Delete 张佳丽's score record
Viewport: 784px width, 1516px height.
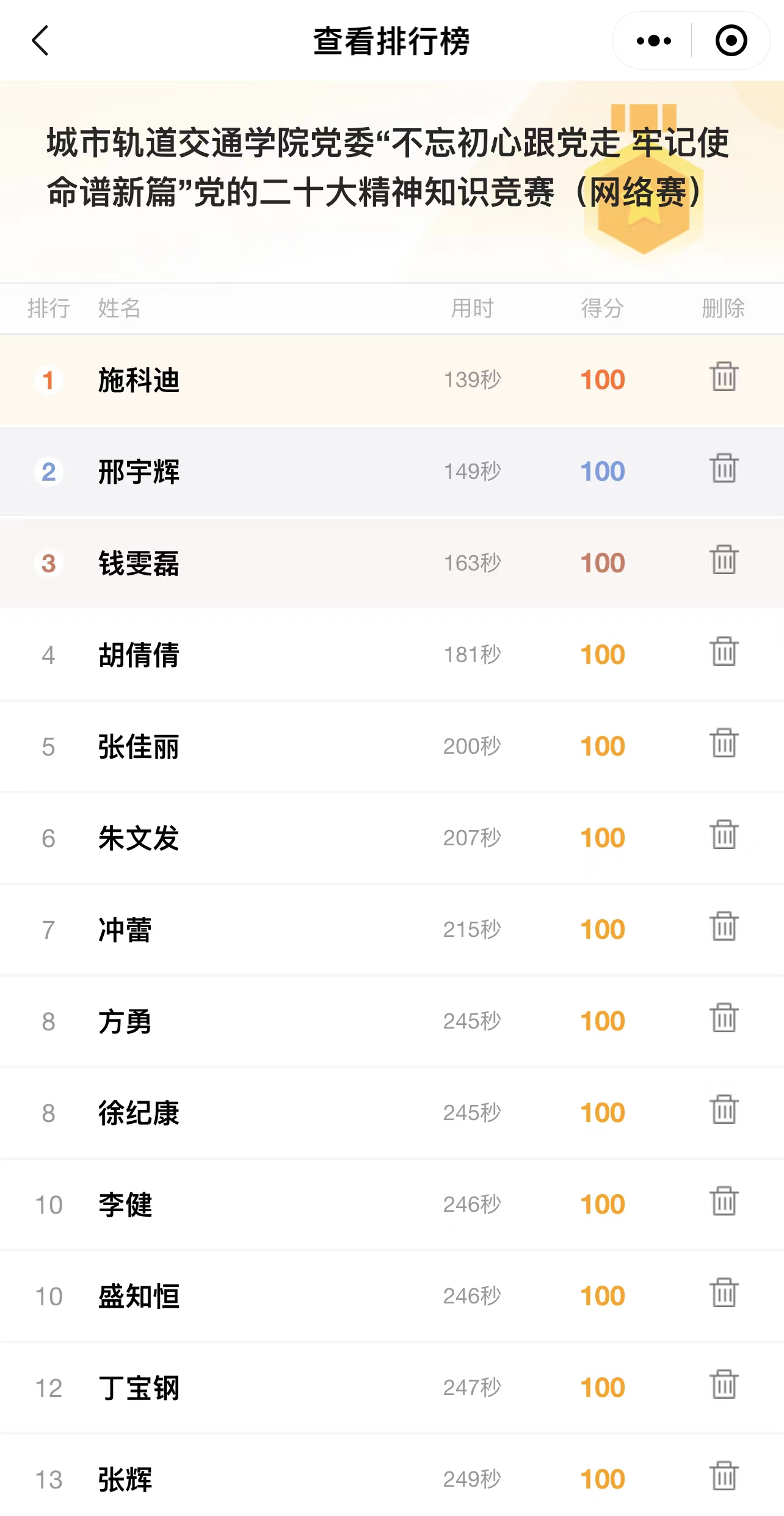[724, 743]
